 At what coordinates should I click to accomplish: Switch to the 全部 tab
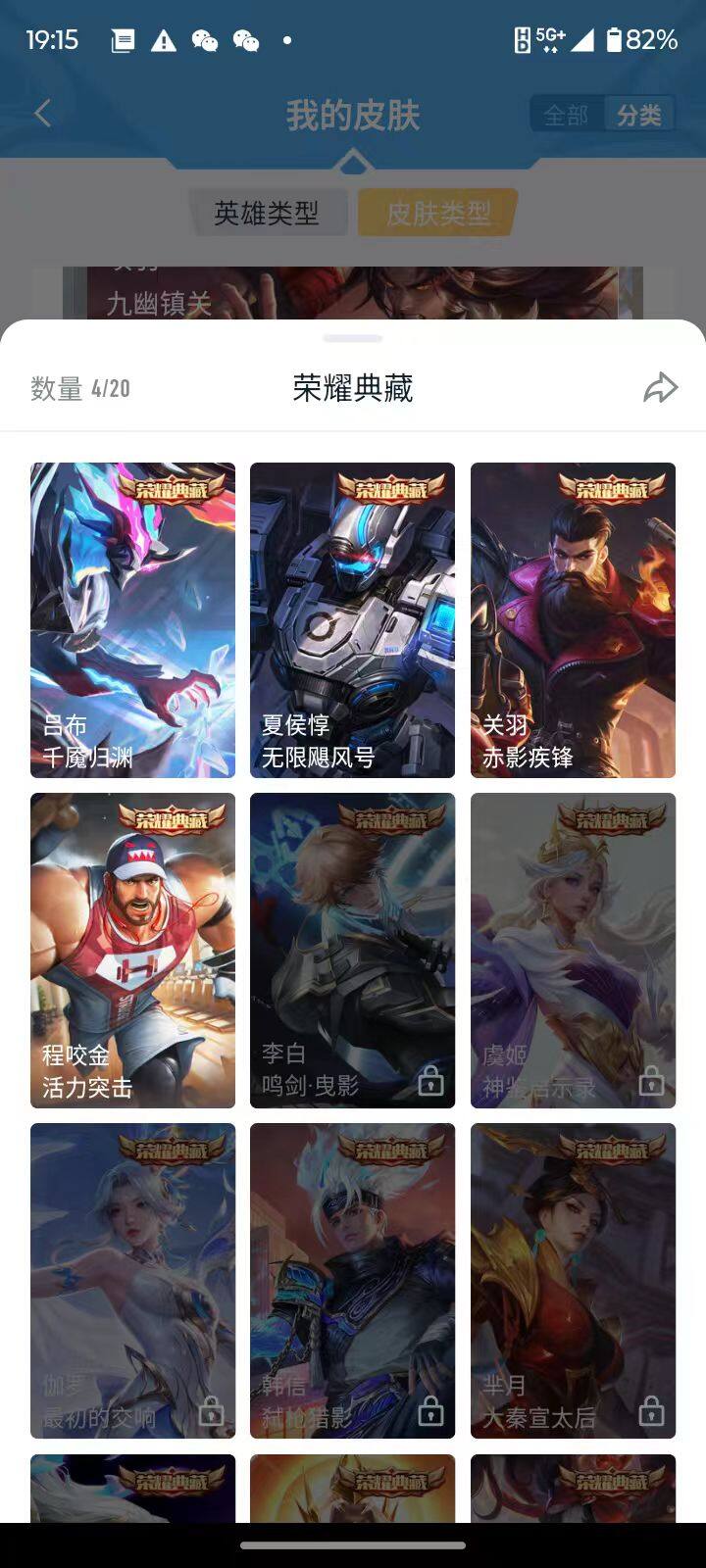pos(567,115)
